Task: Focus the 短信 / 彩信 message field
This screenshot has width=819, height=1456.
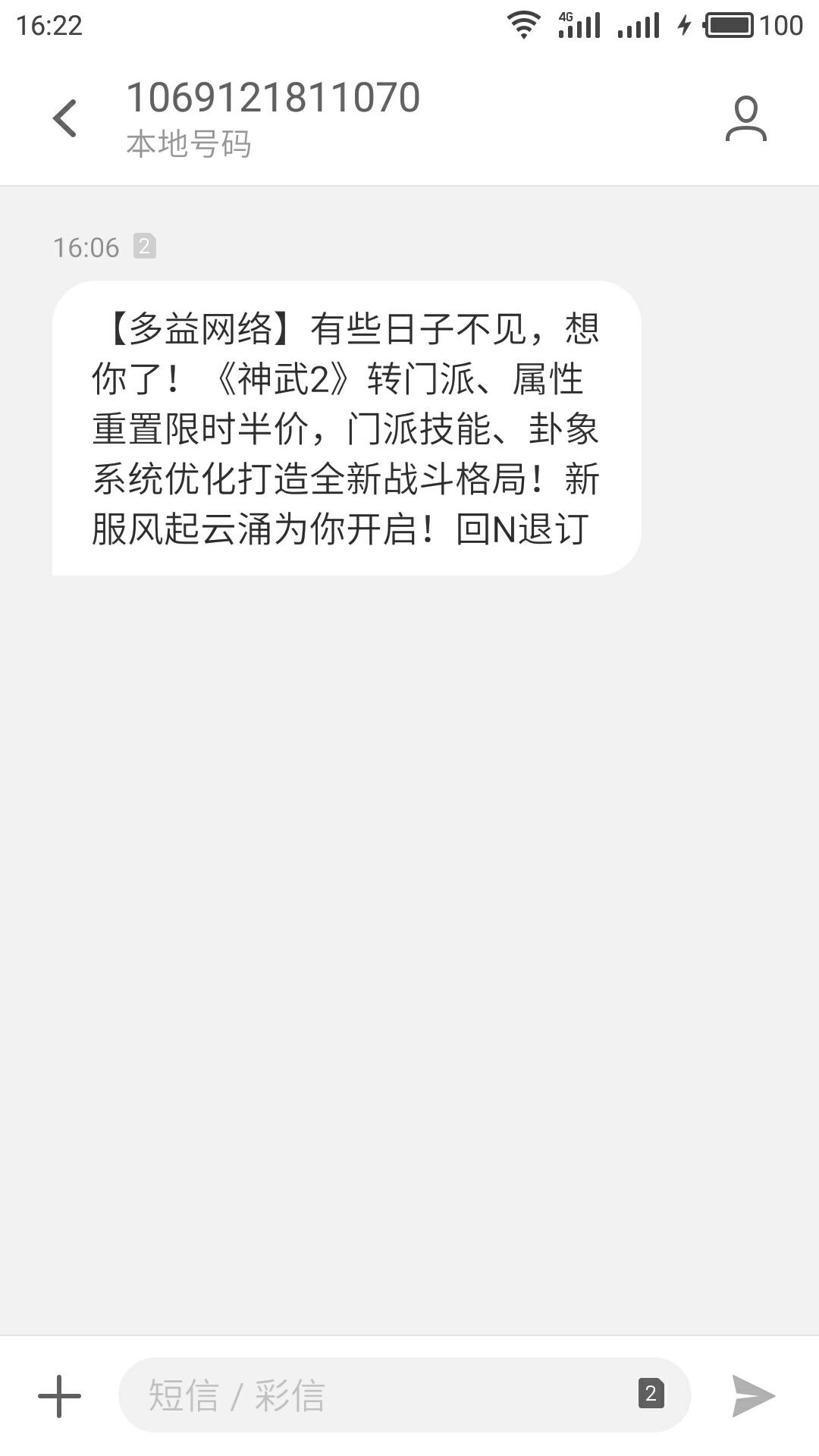Action: click(x=379, y=1395)
